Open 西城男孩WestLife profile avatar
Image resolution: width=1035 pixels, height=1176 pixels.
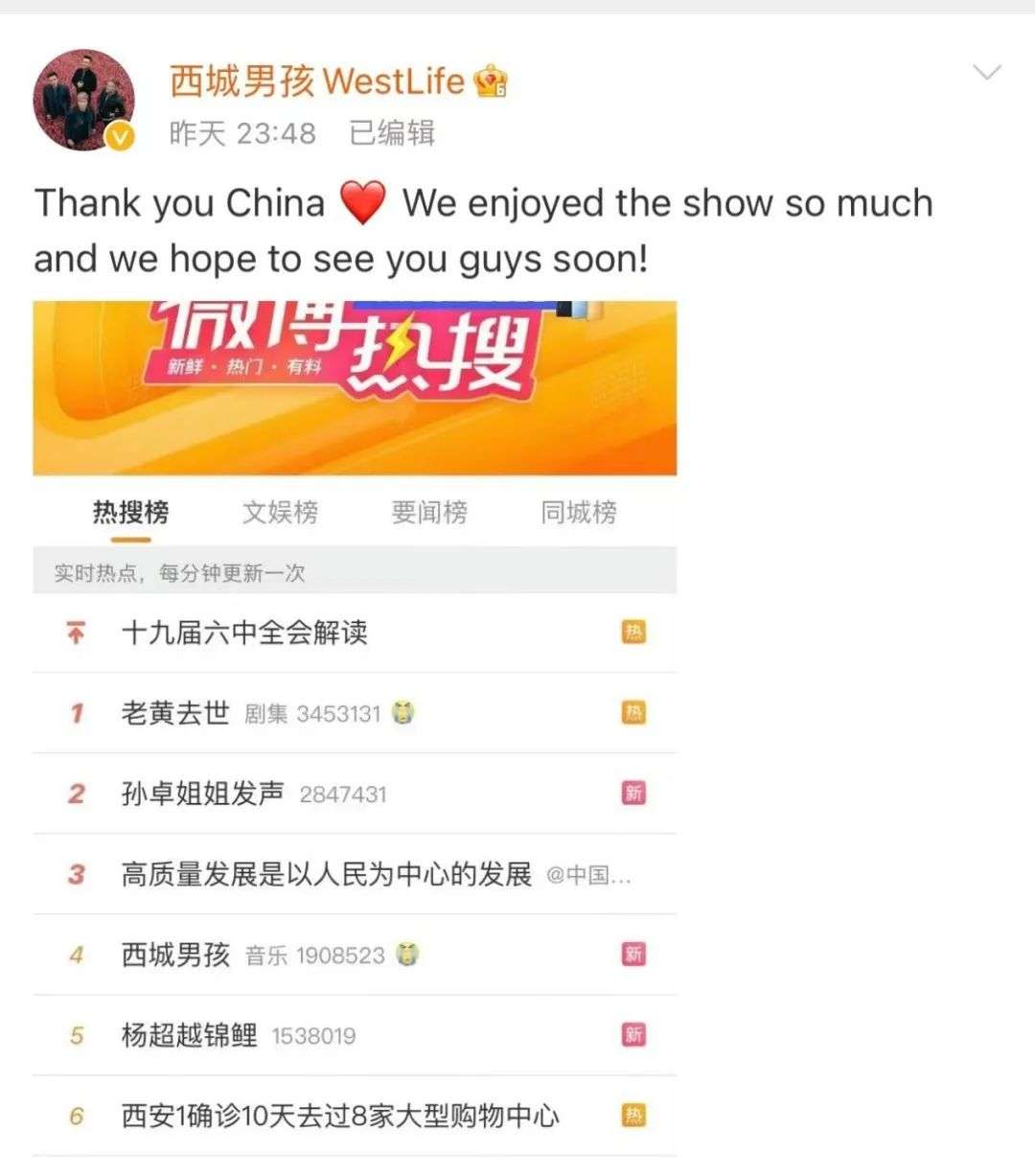(x=84, y=100)
